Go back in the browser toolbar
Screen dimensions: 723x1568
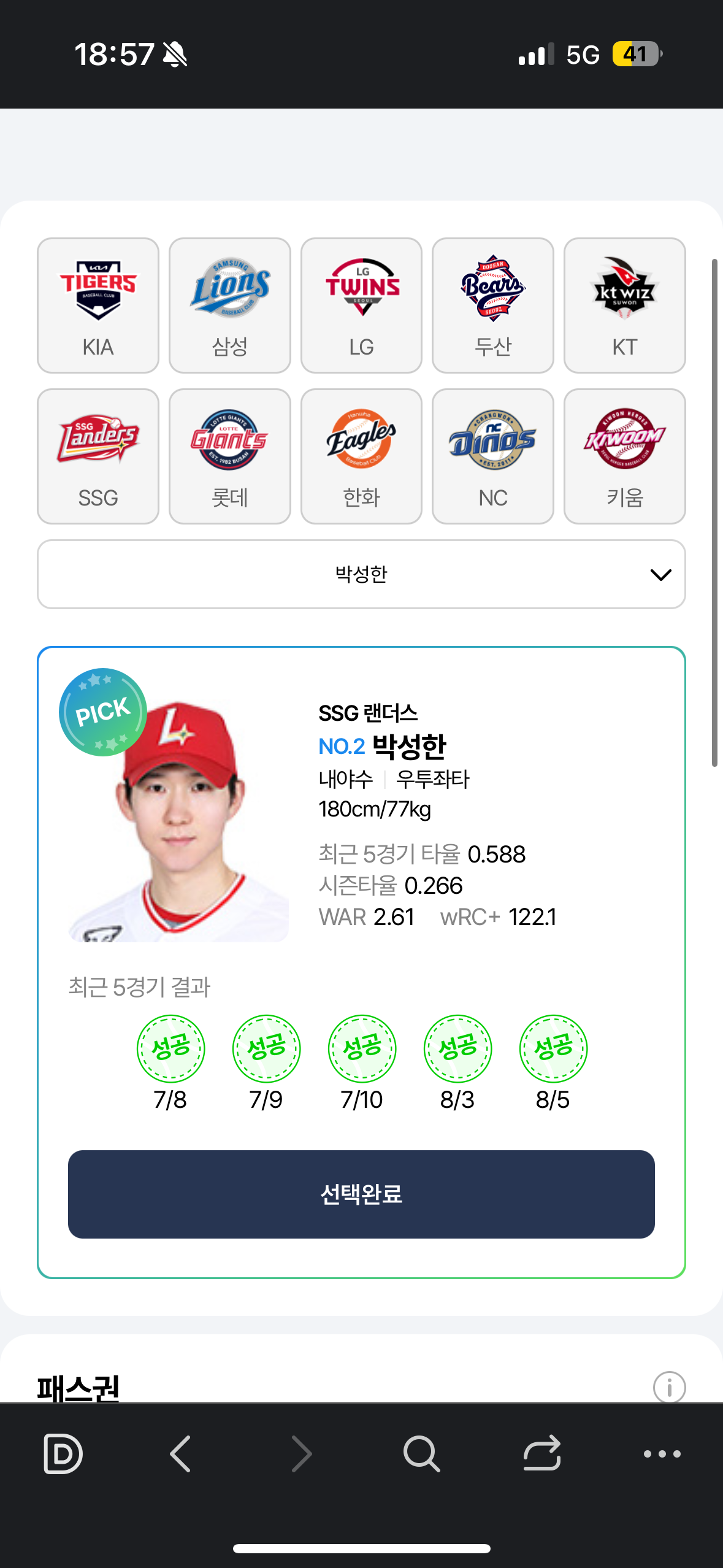pyautogui.click(x=180, y=1453)
